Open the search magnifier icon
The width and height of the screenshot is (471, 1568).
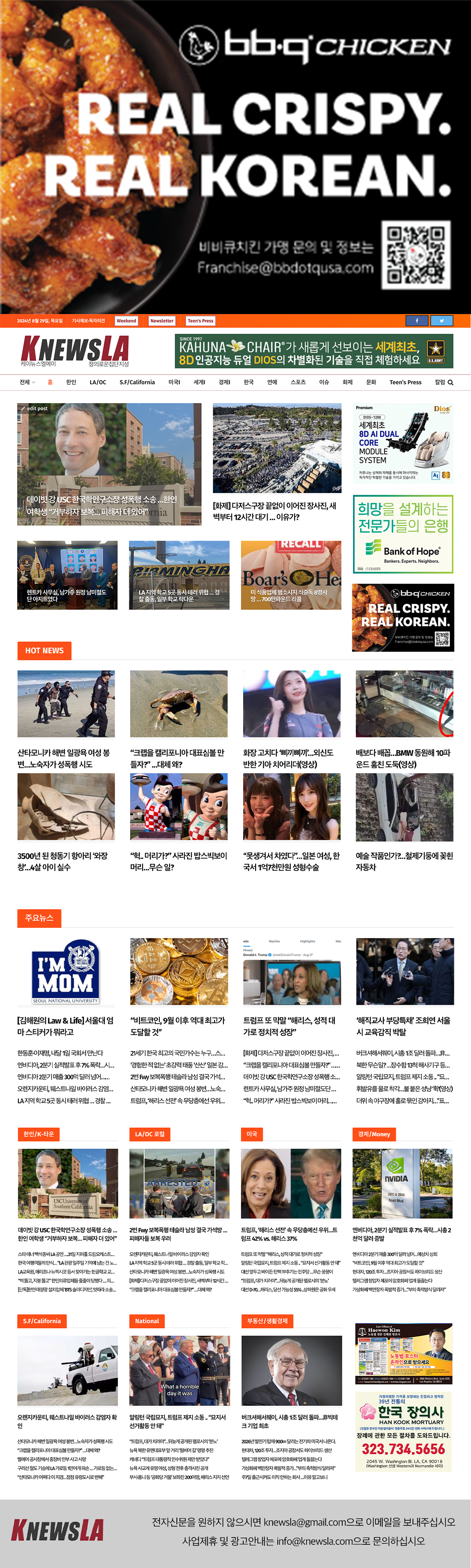tap(451, 383)
